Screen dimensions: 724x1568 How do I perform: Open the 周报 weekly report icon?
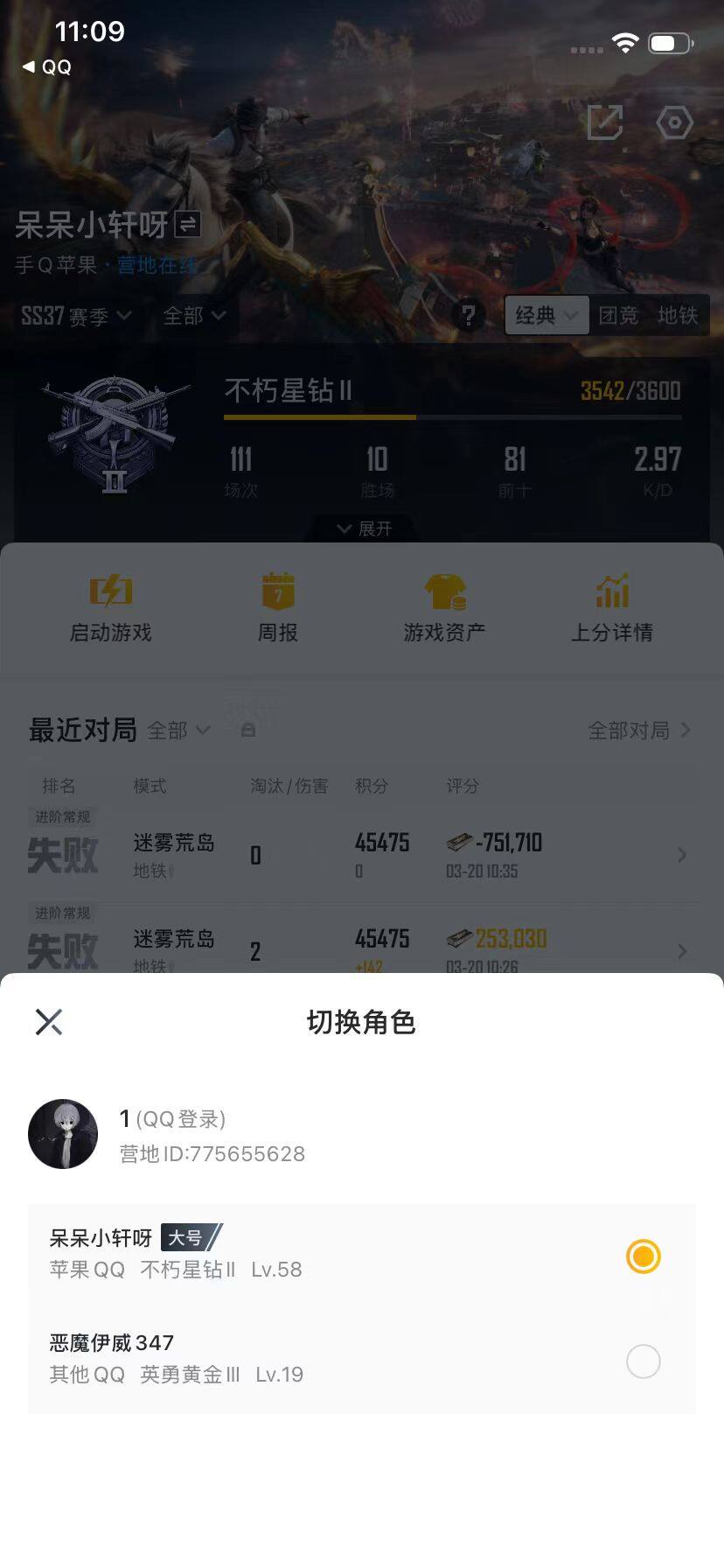coord(278,591)
